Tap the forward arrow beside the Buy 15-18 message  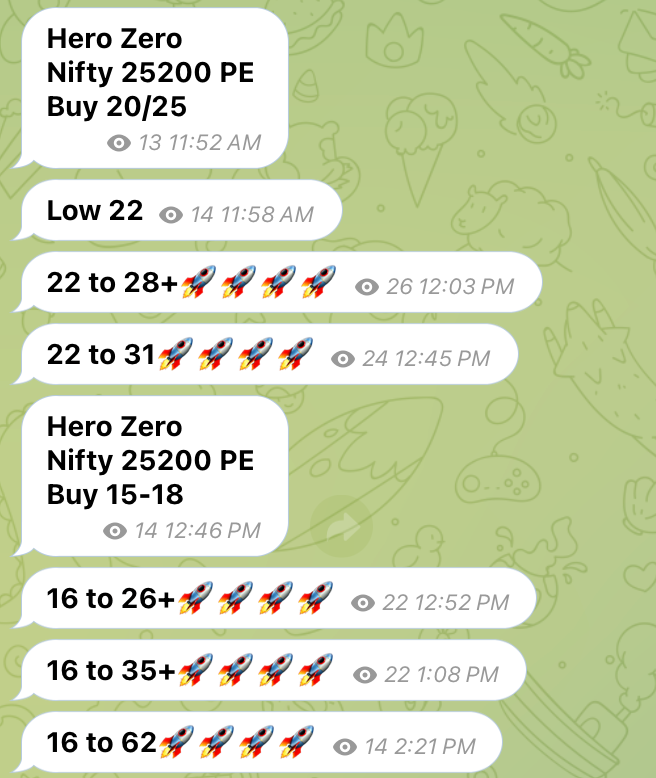point(341,526)
